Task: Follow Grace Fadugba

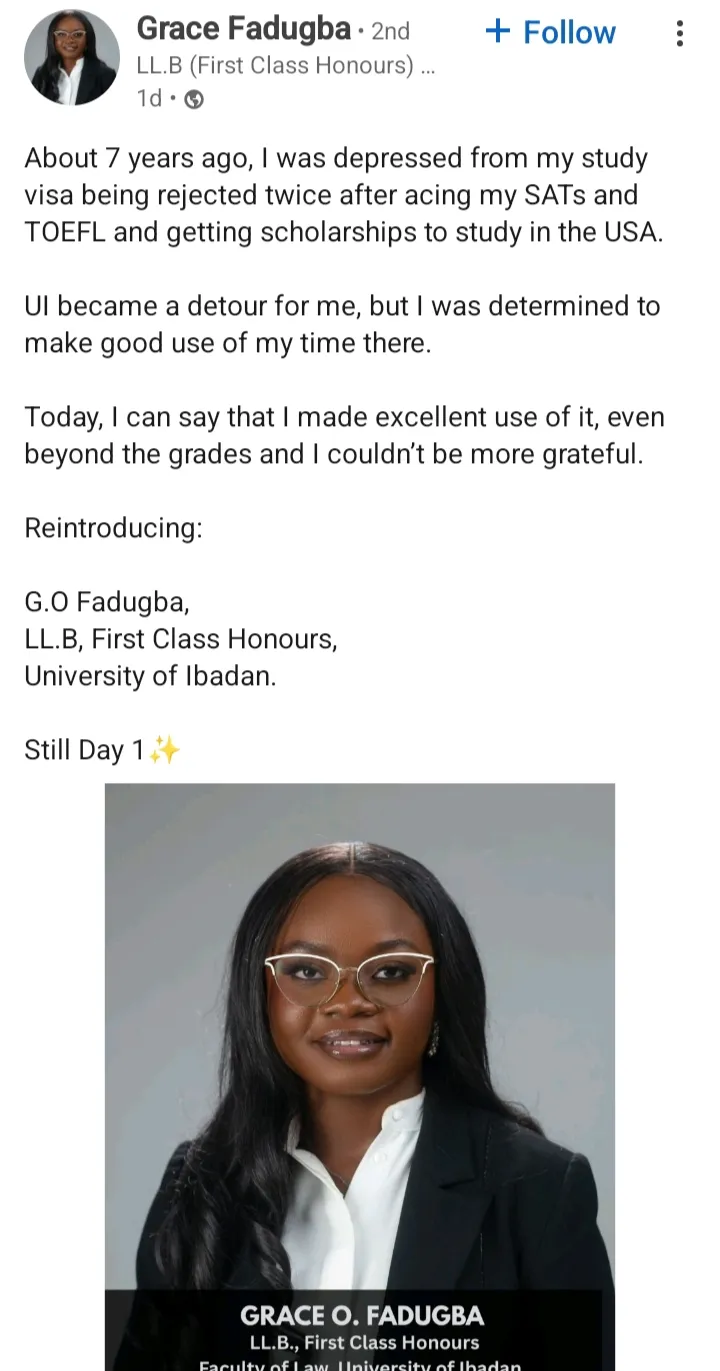Action: click(551, 32)
